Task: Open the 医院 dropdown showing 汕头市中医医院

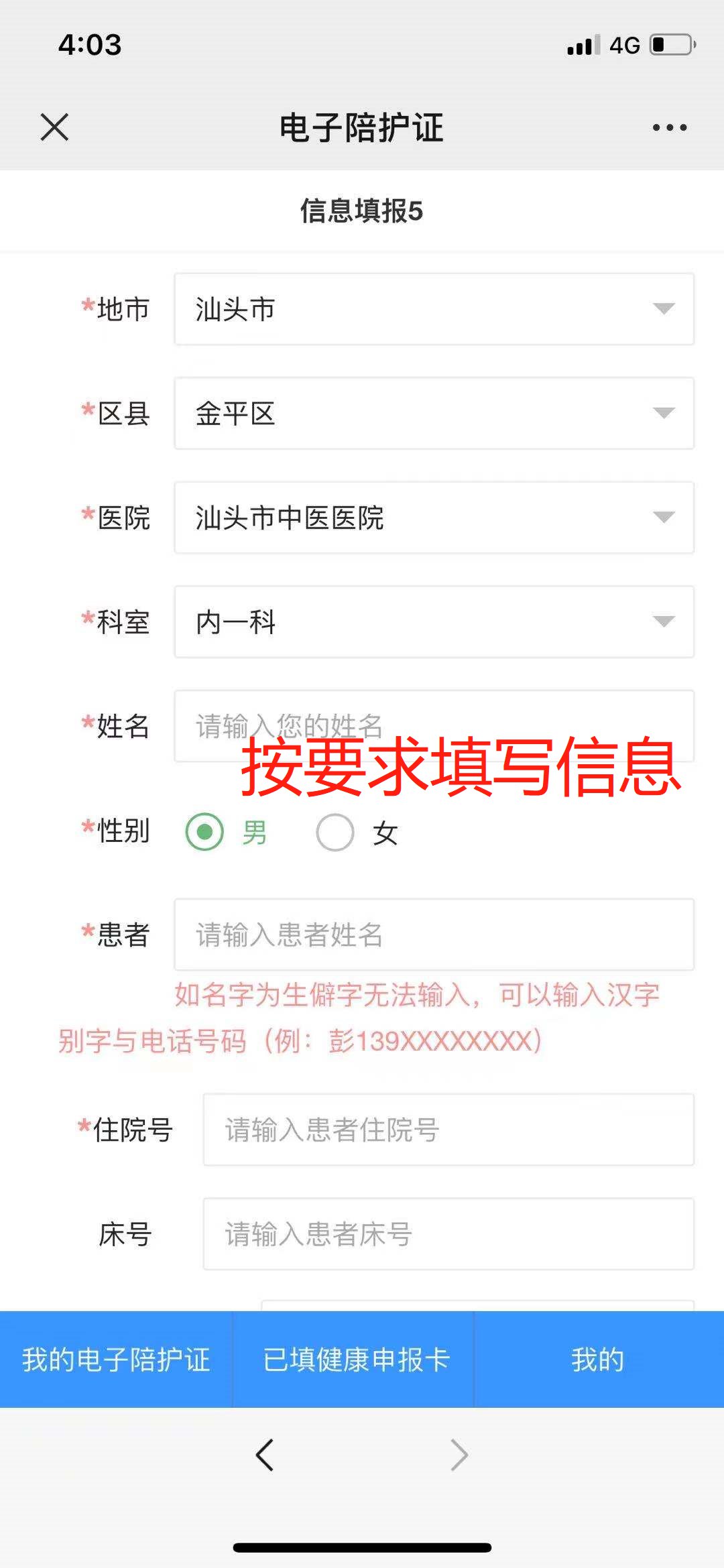Action: coord(434,518)
